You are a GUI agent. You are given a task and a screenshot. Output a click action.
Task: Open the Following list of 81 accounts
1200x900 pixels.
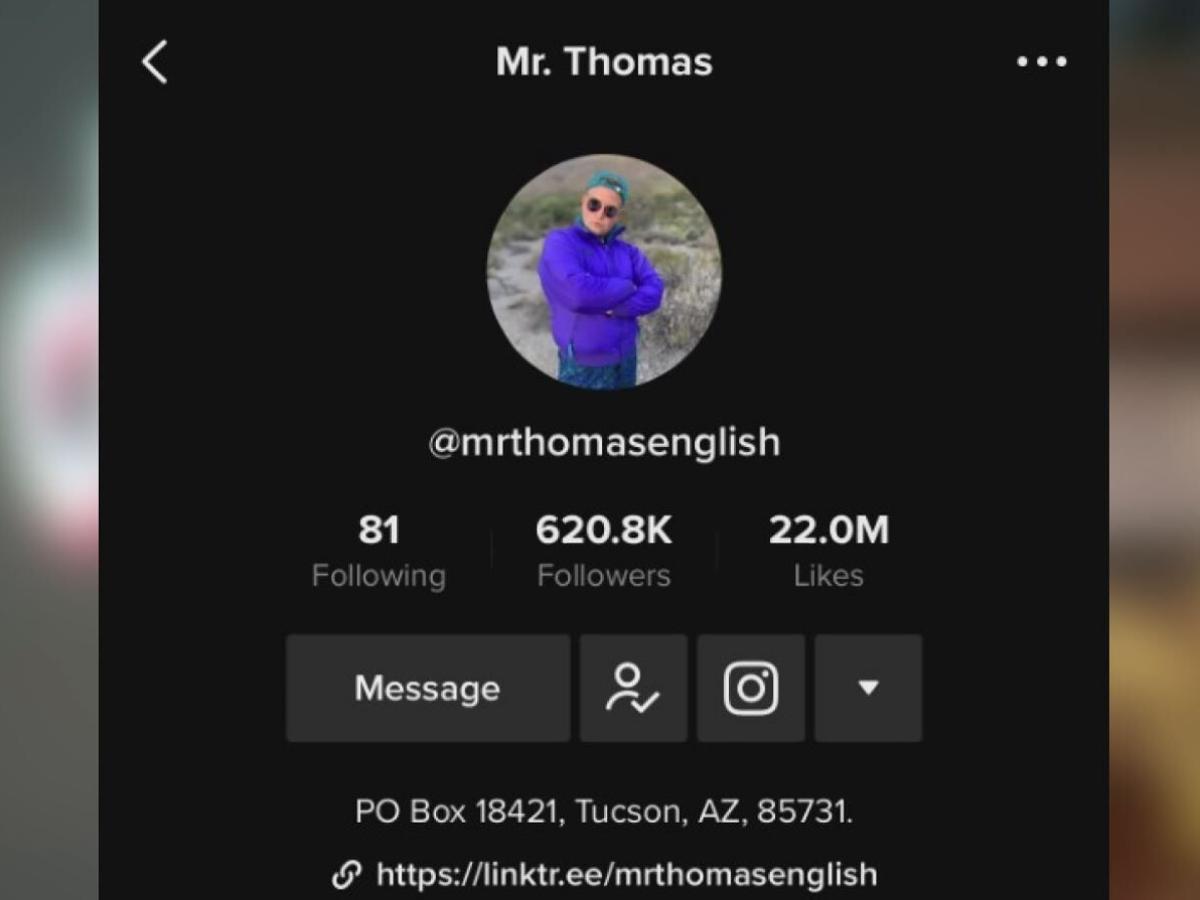(x=378, y=551)
